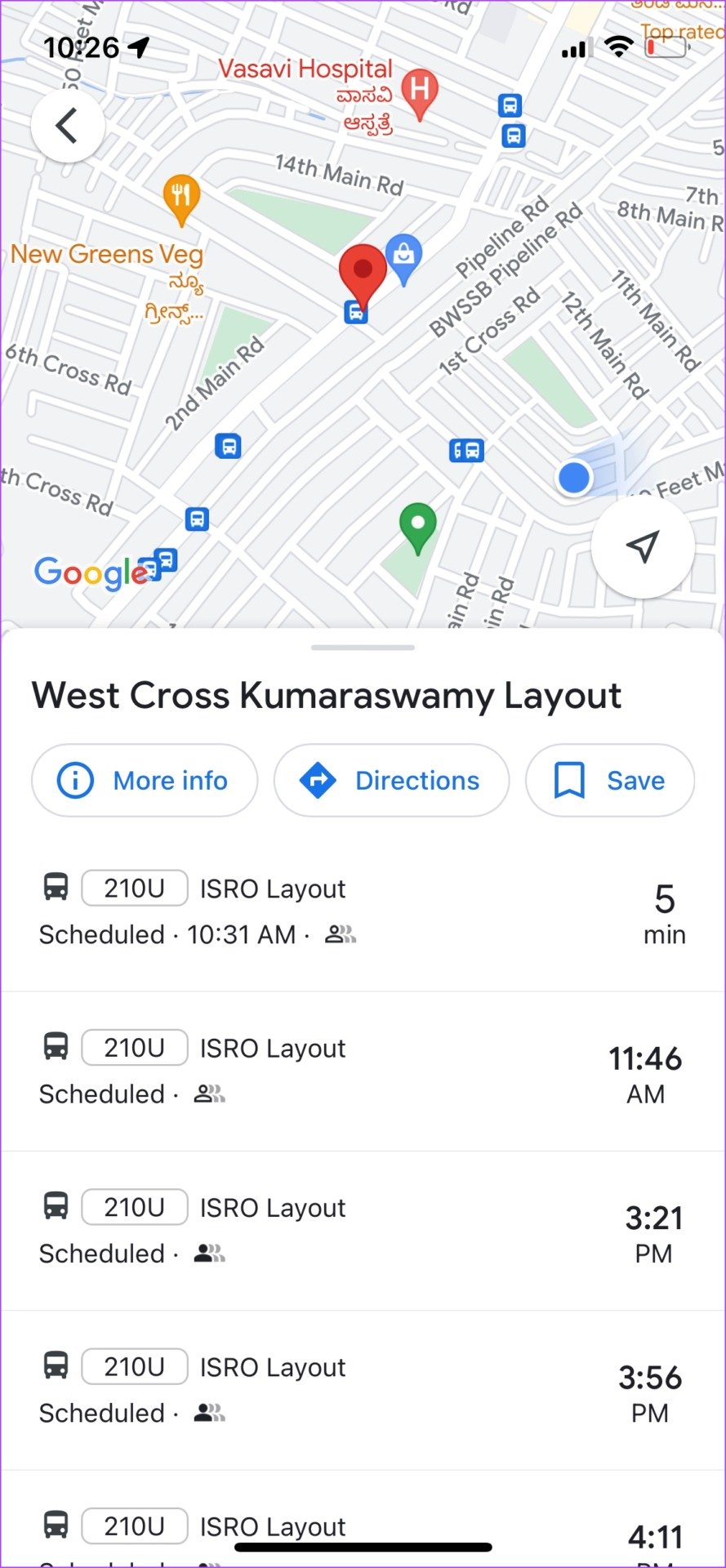Get Directions to West Cross Kumaraswamy Layout
Screen dimensions: 726x1568
pos(391,781)
